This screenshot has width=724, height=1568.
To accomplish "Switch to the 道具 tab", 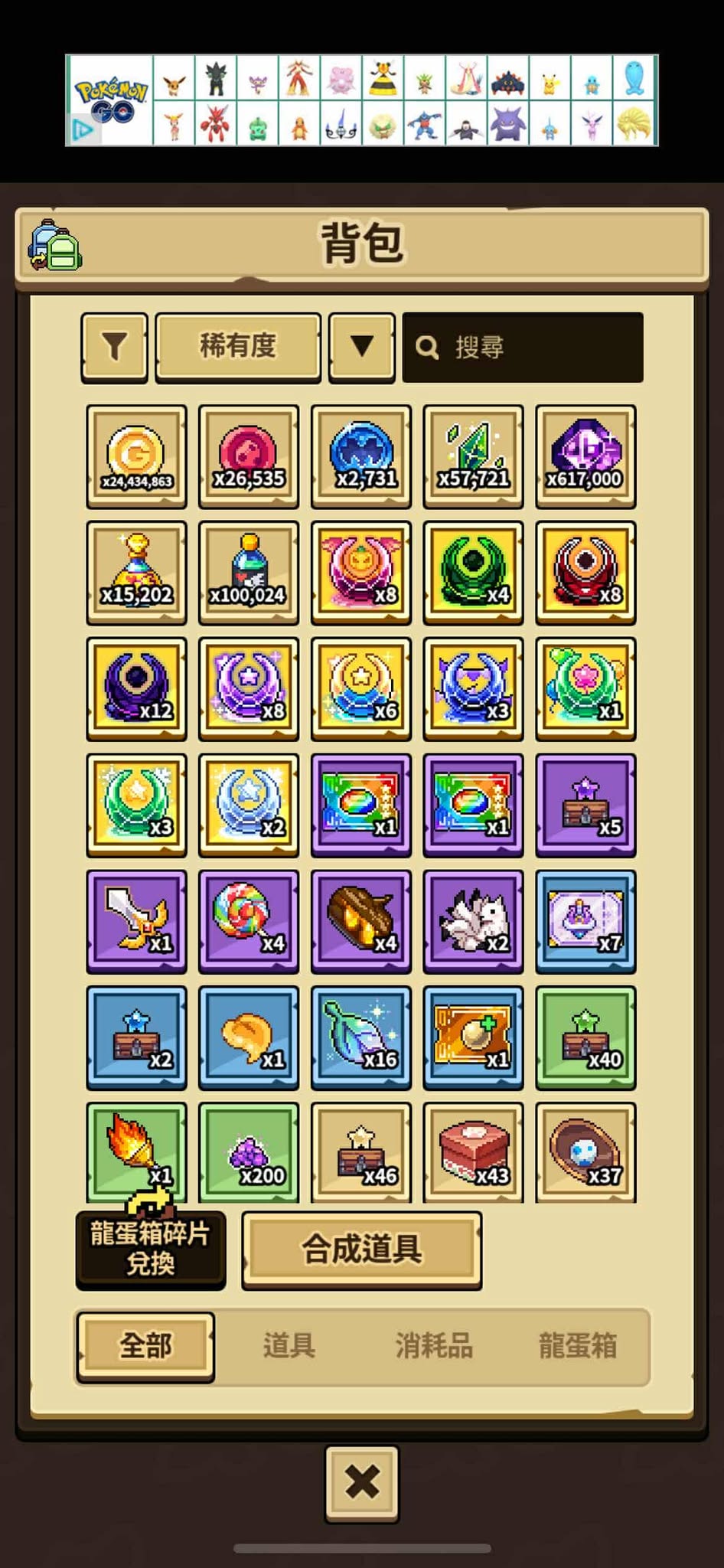I will (x=289, y=1345).
